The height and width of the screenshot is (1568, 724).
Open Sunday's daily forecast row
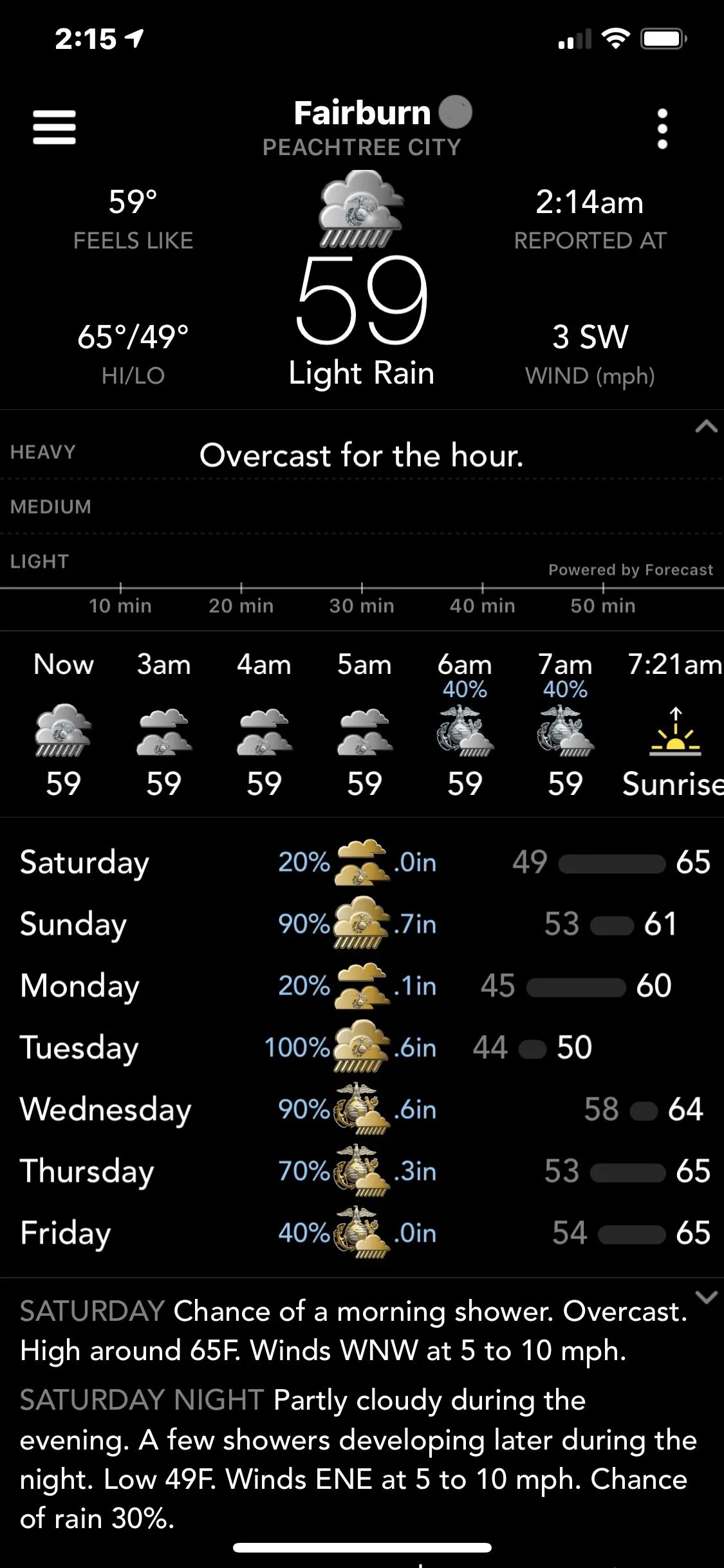[362, 924]
